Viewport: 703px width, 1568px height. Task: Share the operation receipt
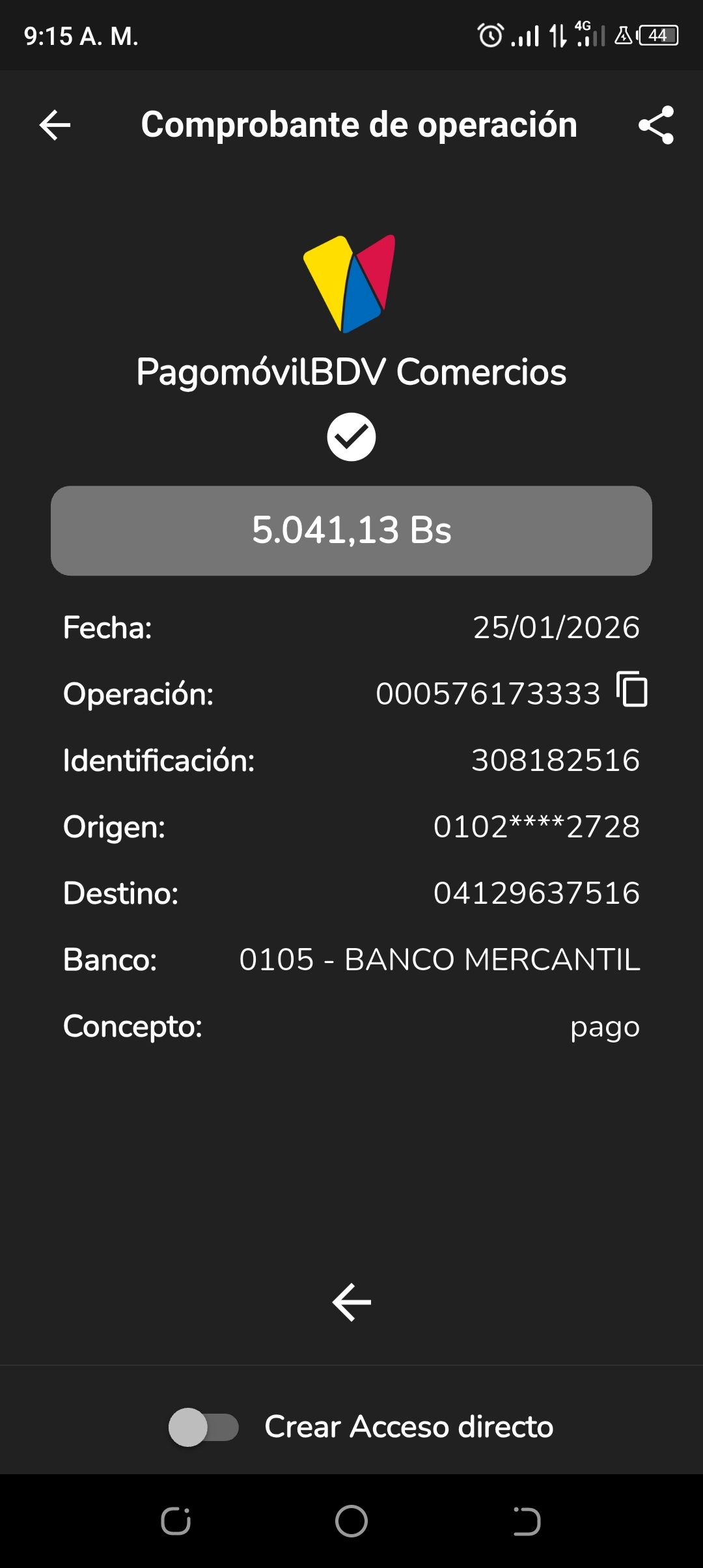point(655,125)
